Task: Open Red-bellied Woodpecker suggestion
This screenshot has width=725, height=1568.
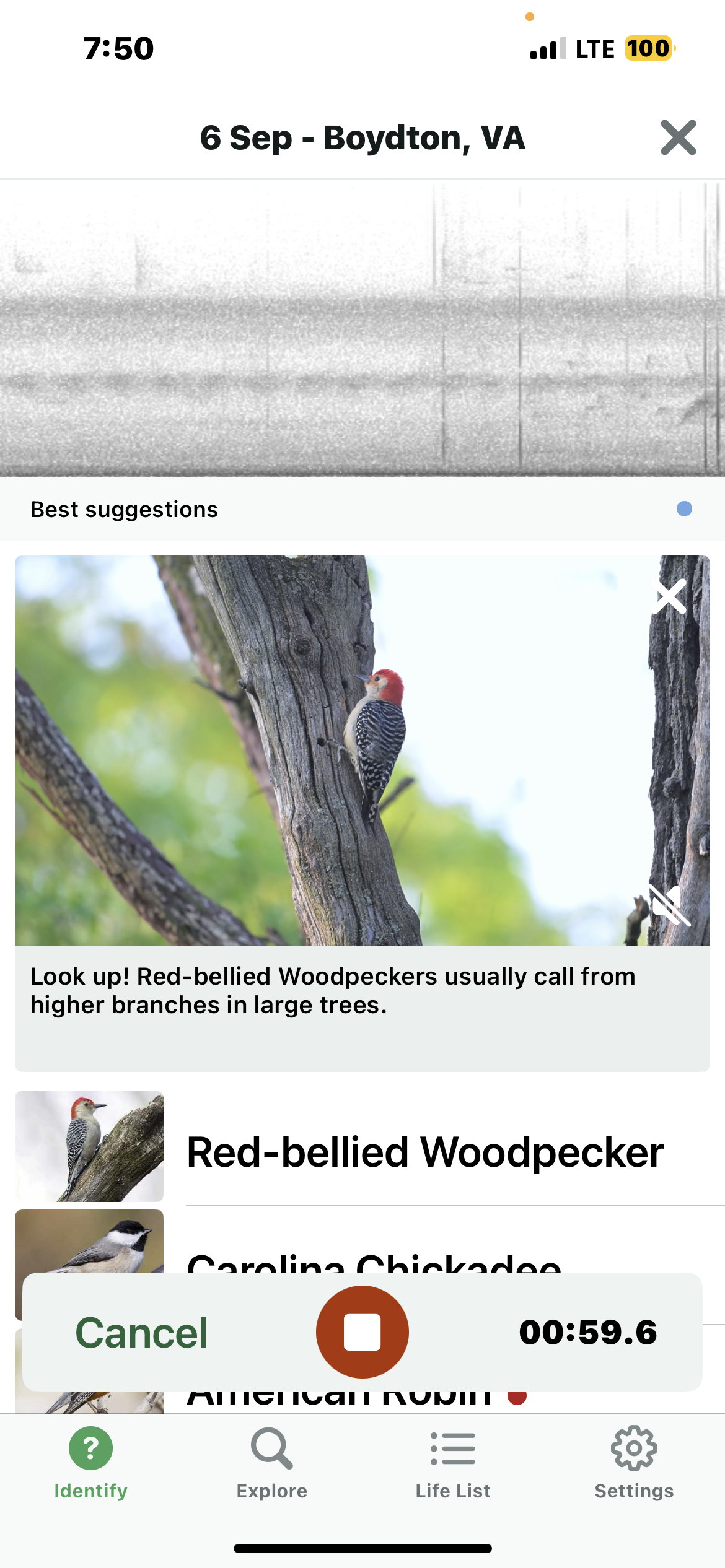Action: point(424,1152)
